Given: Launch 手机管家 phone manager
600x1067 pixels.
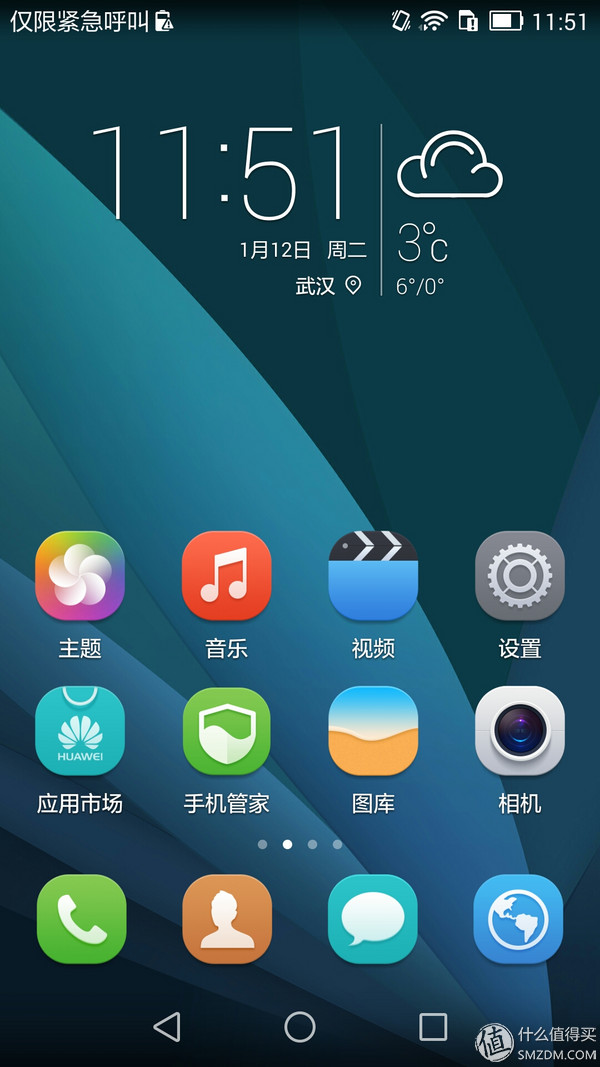Looking at the screenshot, I should [226, 731].
